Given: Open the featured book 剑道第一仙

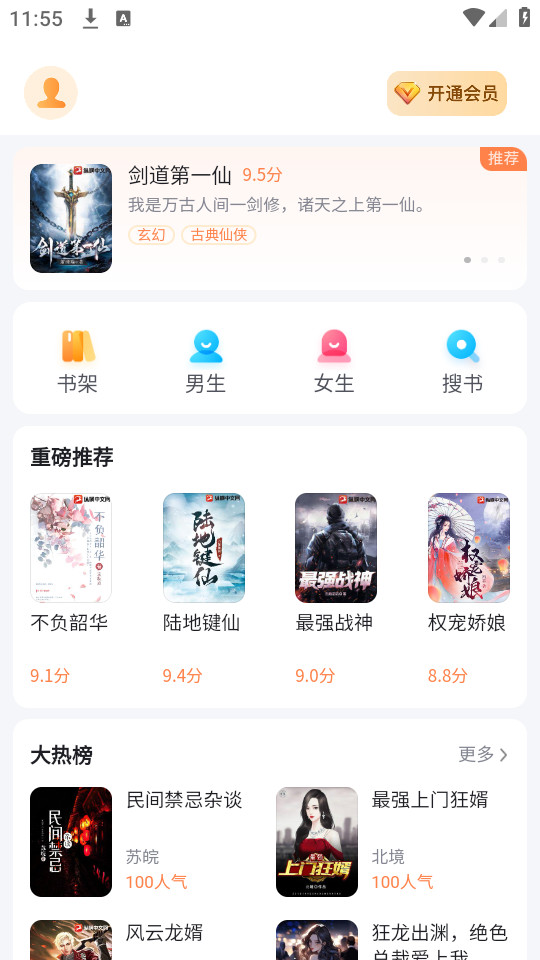Looking at the screenshot, I should click(x=269, y=218).
